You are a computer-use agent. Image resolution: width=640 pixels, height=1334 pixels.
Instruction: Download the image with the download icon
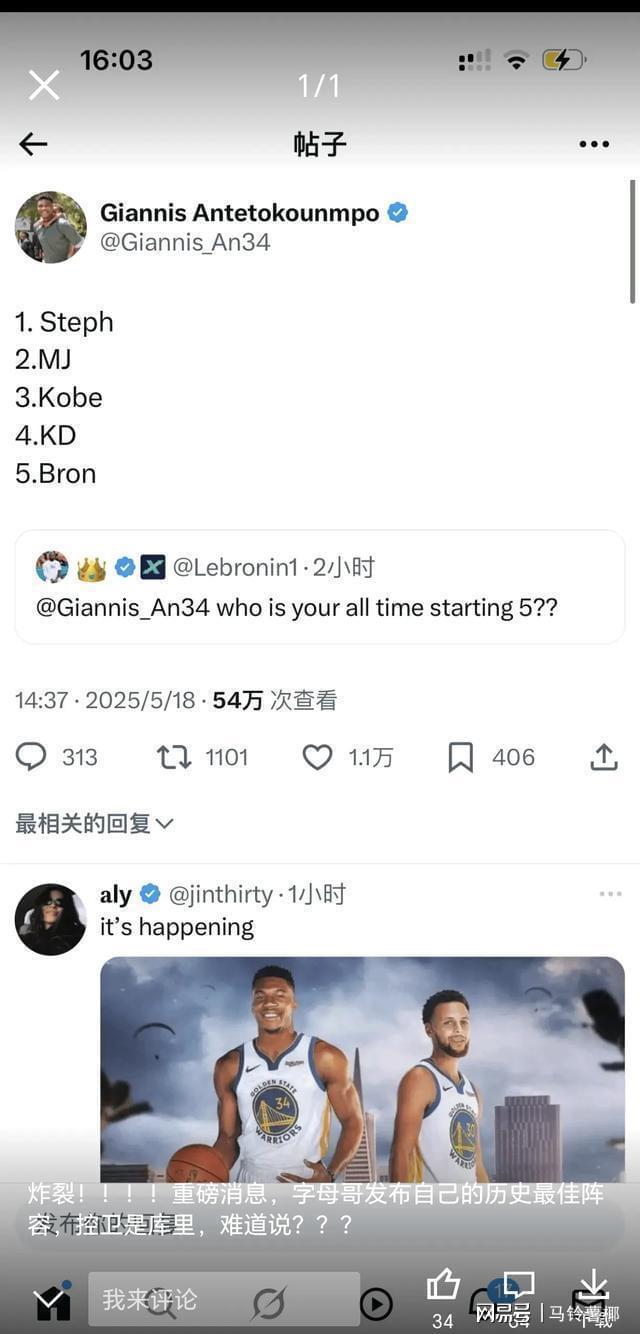click(x=593, y=1286)
